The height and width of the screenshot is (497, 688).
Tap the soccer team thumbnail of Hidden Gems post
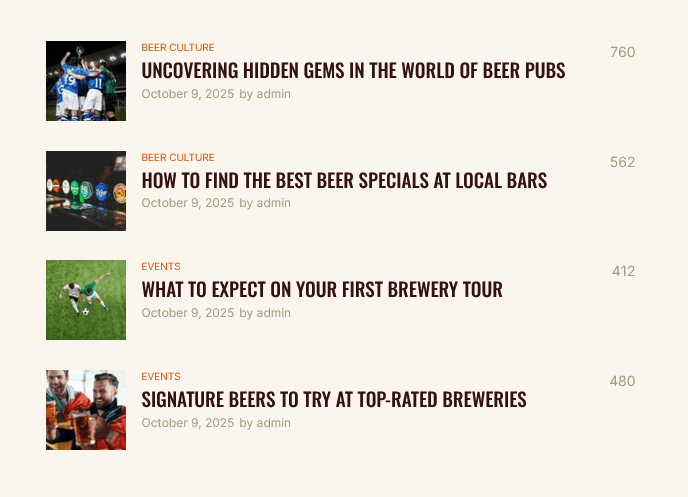point(86,81)
